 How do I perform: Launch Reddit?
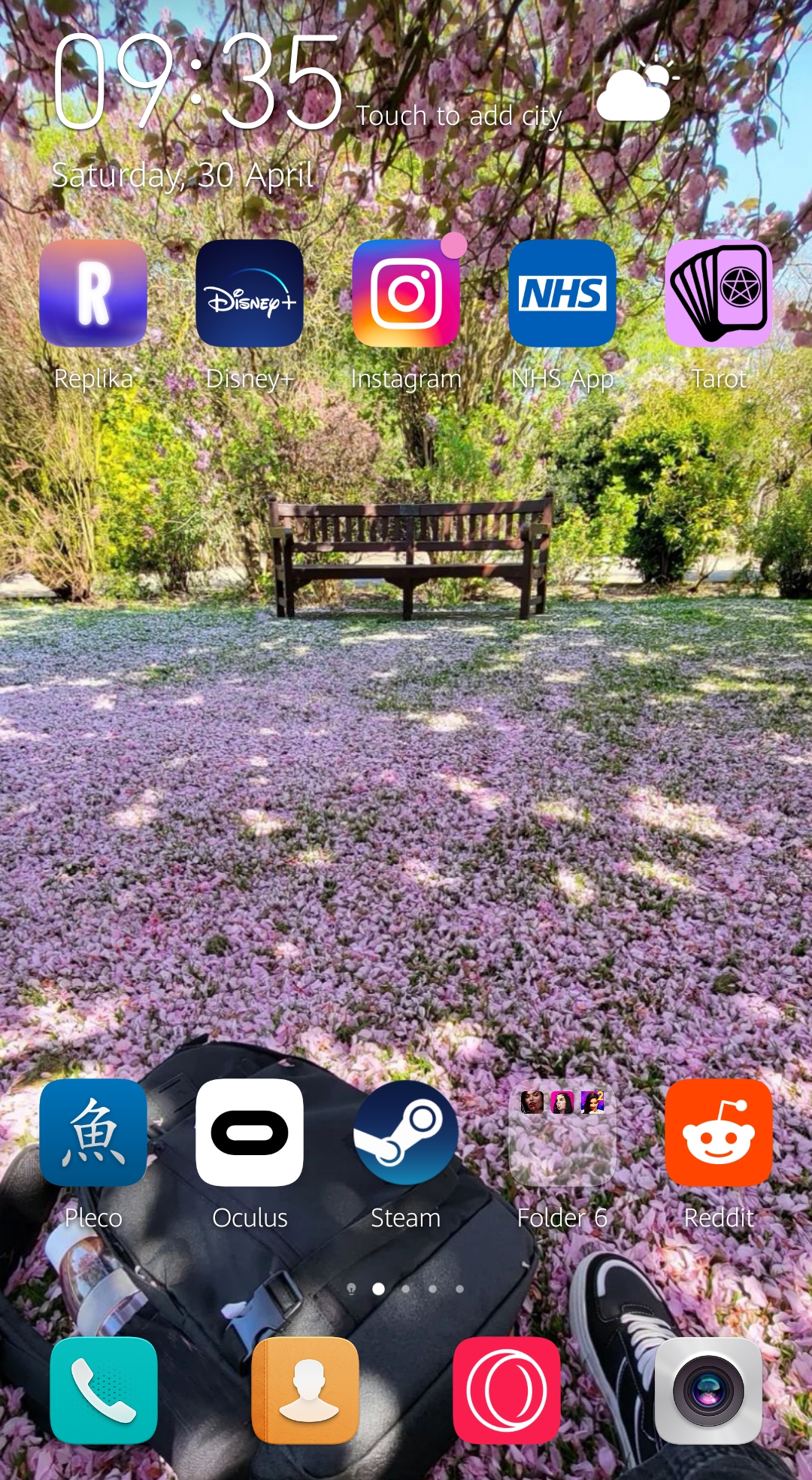719,1133
